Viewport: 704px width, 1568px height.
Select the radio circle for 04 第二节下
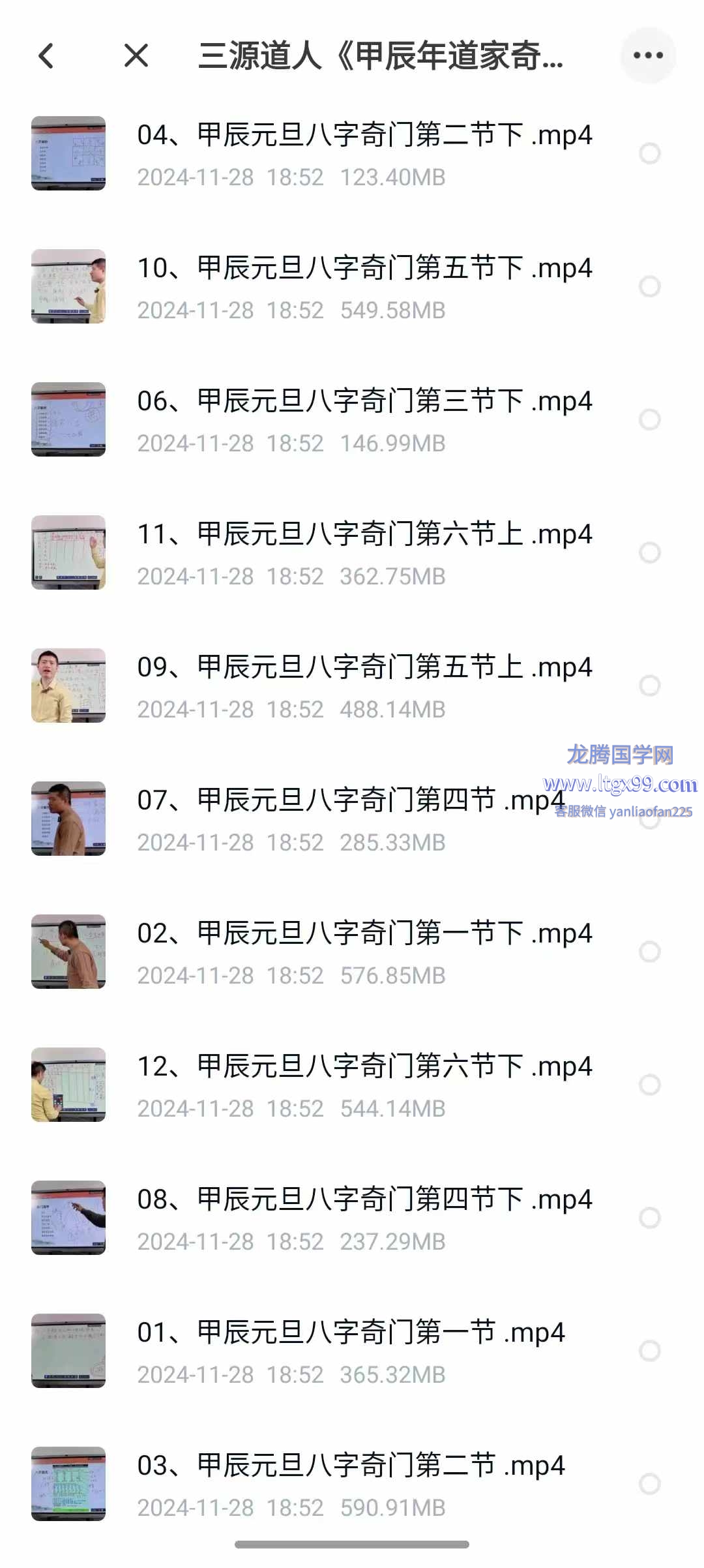pos(649,153)
